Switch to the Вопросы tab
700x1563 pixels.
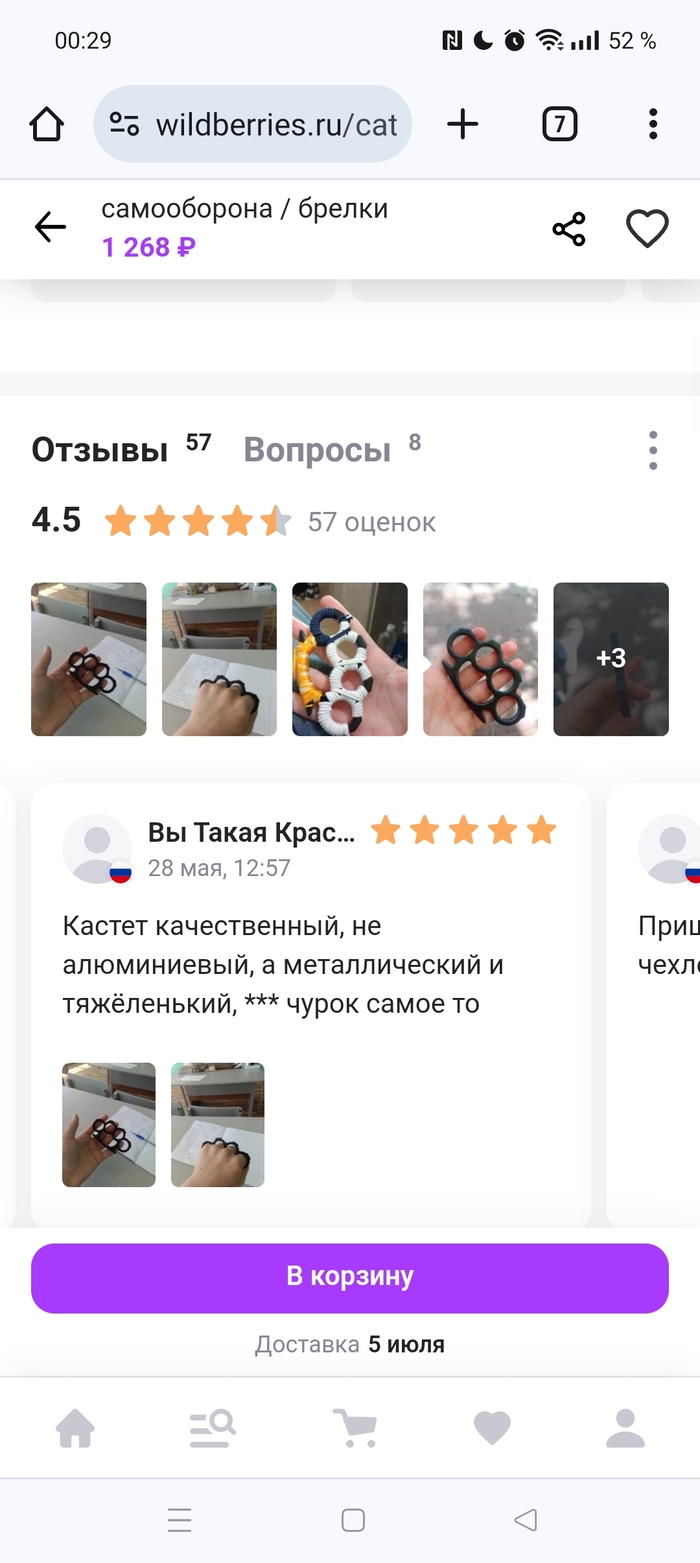317,450
